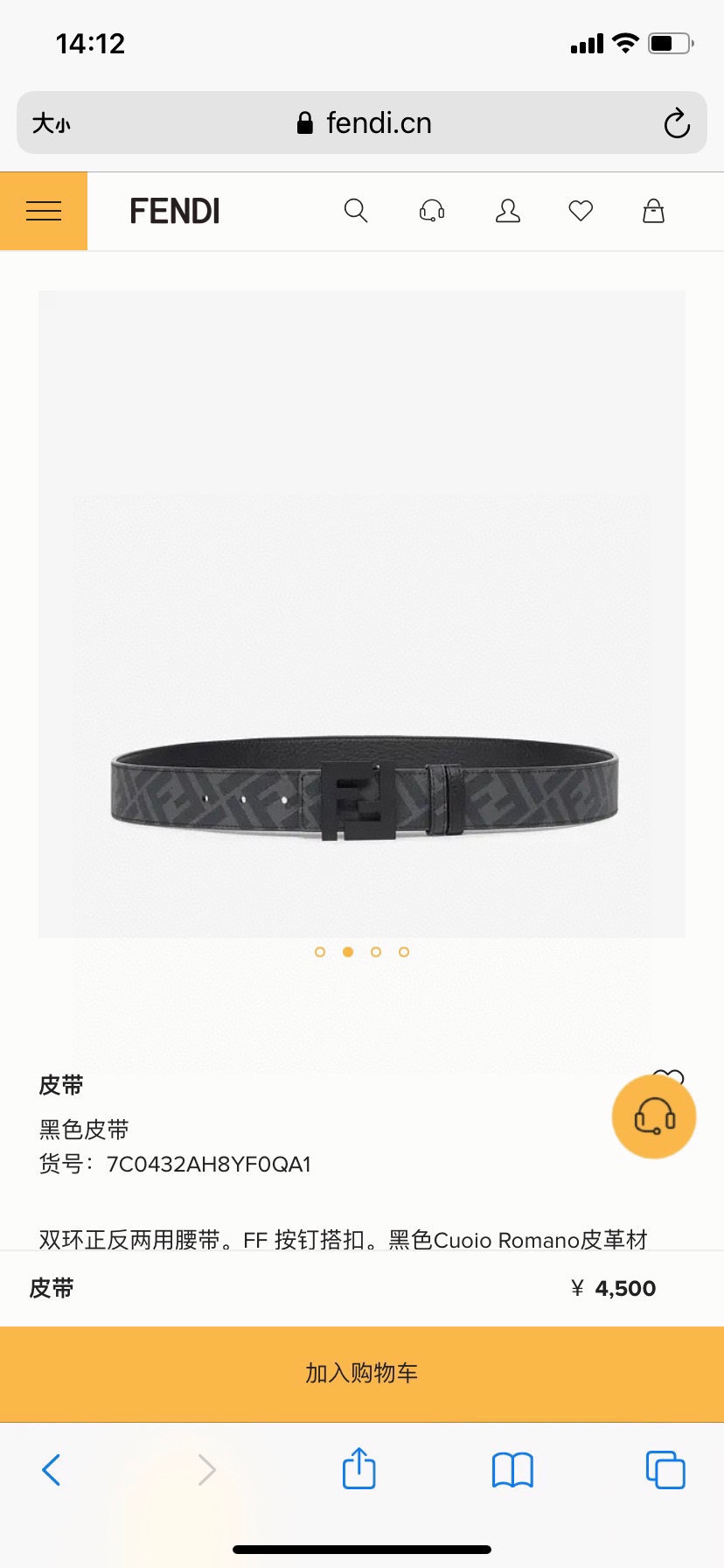This screenshot has width=724, height=1568.
Task: Open the shopping bag
Action: (653, 211)
